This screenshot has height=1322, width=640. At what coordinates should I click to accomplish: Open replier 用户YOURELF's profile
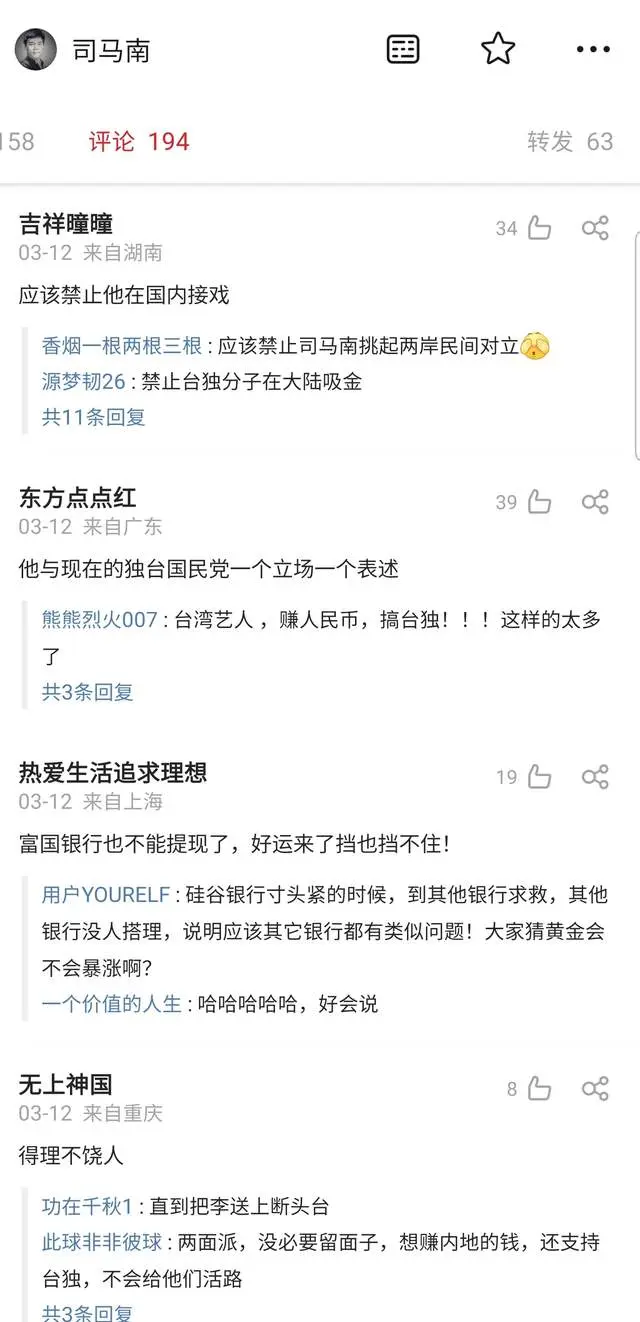112,895
